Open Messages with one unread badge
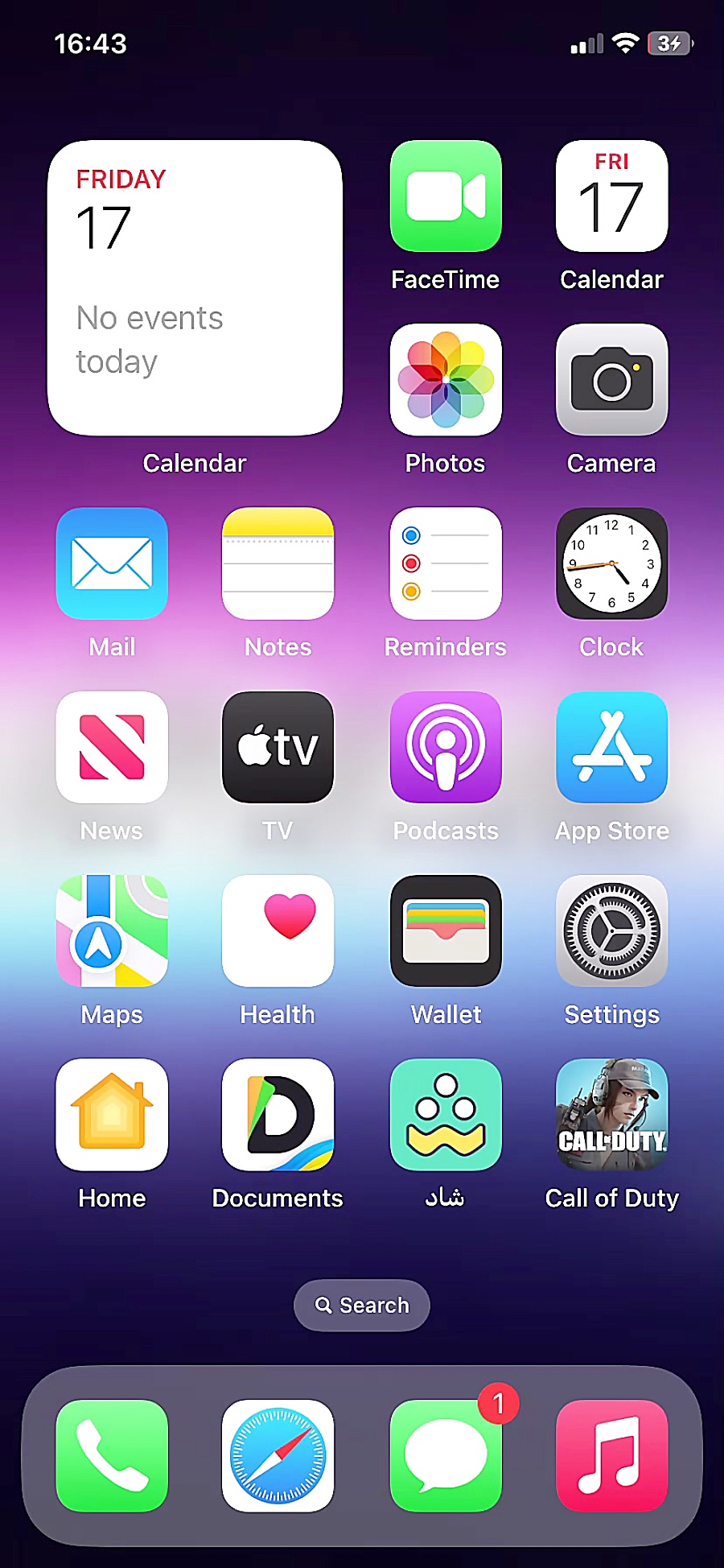Screen dimensions: 724x1568 tap(446, 1455)
